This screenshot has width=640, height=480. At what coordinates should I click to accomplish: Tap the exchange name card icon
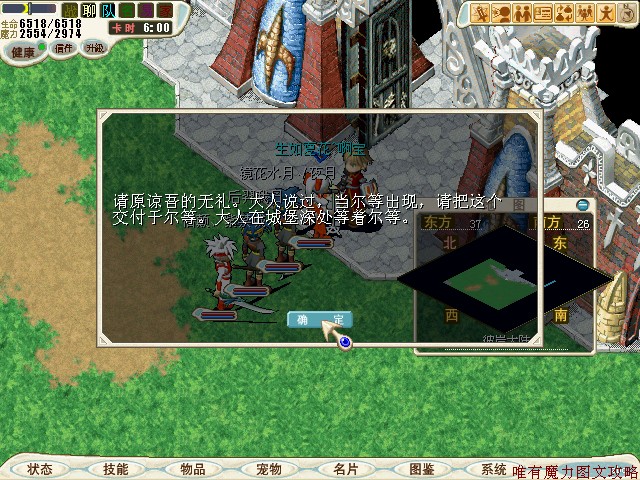(543, 13)
